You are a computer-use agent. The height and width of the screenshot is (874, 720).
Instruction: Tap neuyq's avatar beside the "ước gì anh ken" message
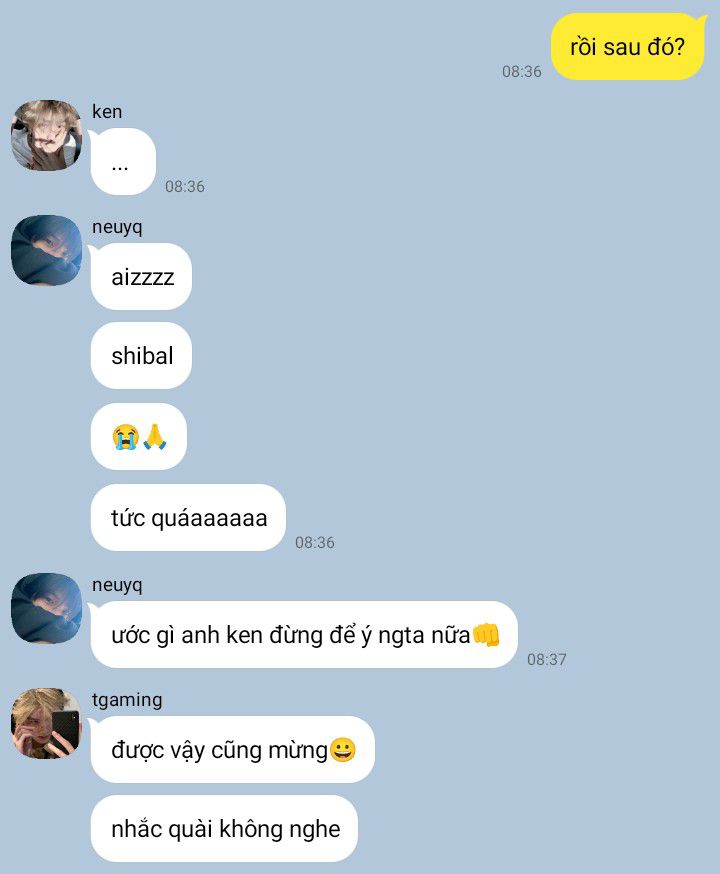click(x=46, y=608)
